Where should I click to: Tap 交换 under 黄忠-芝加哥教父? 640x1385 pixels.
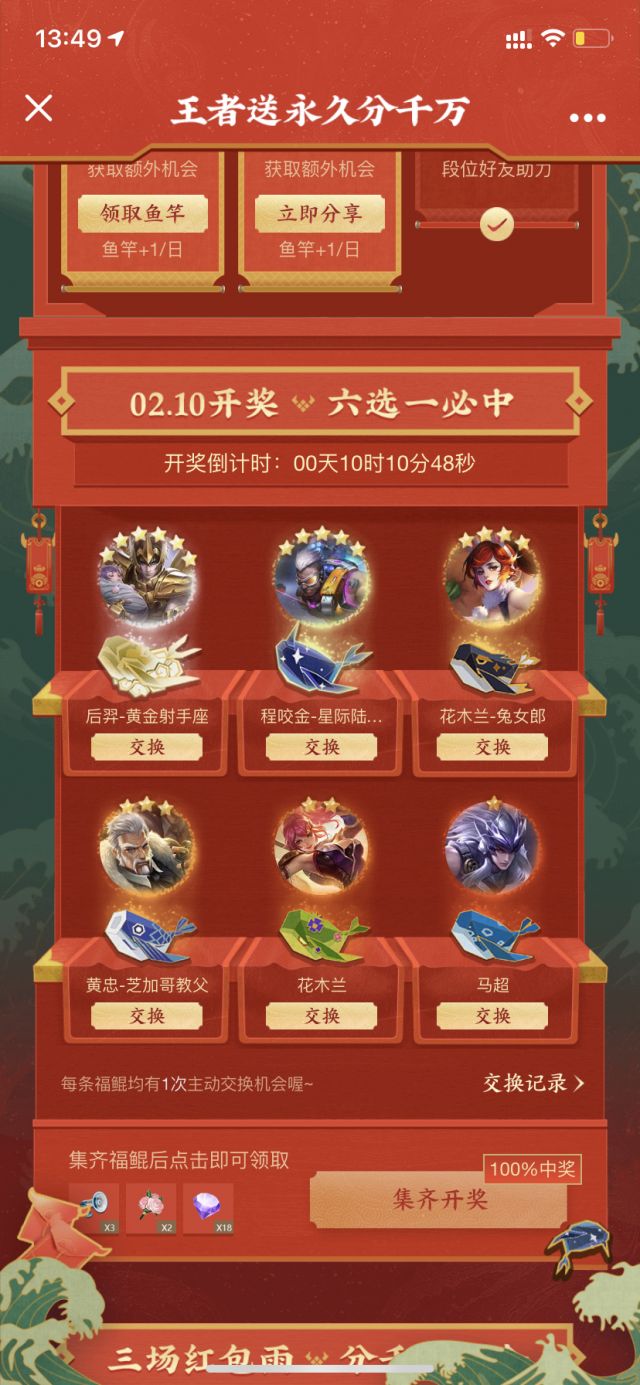click(x=147, y=1016)
